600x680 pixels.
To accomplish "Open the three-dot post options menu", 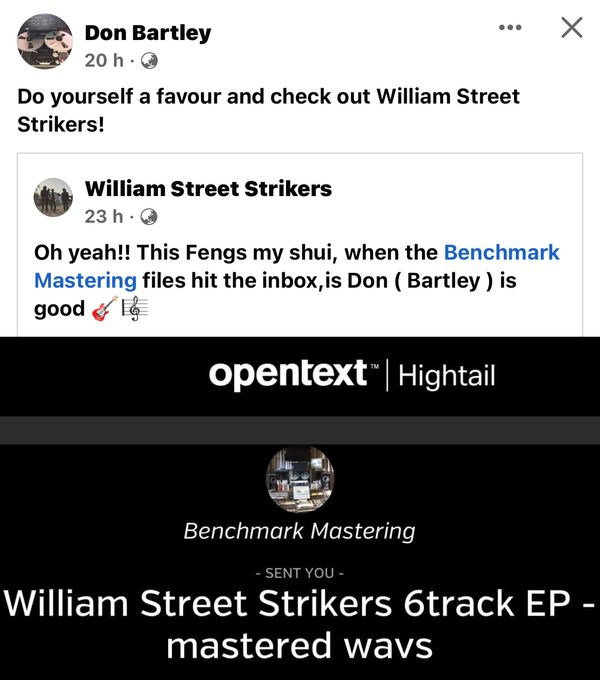I will pyautogui.click(x=511, y=28).
